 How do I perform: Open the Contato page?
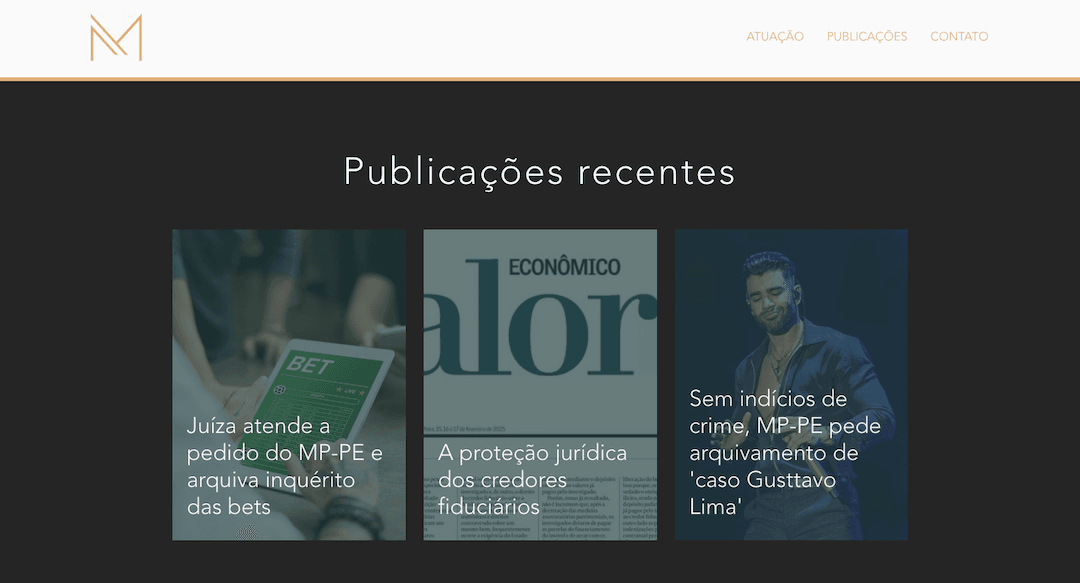pyautogui.click(x=958, y=37)
